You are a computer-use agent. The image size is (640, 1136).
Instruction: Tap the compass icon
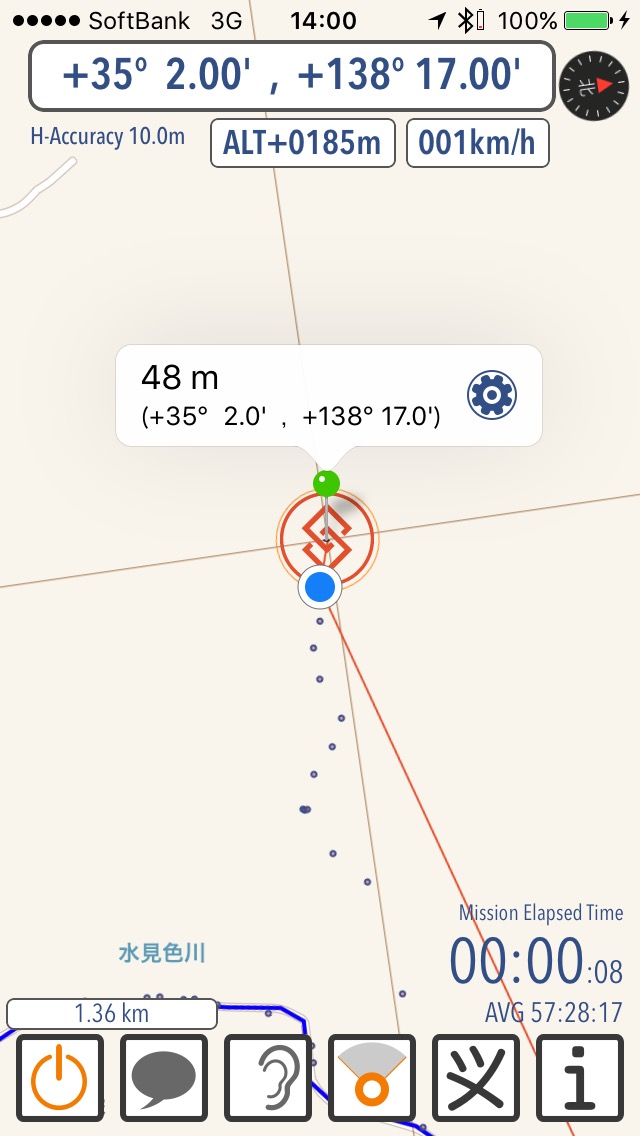pos(594,85)
